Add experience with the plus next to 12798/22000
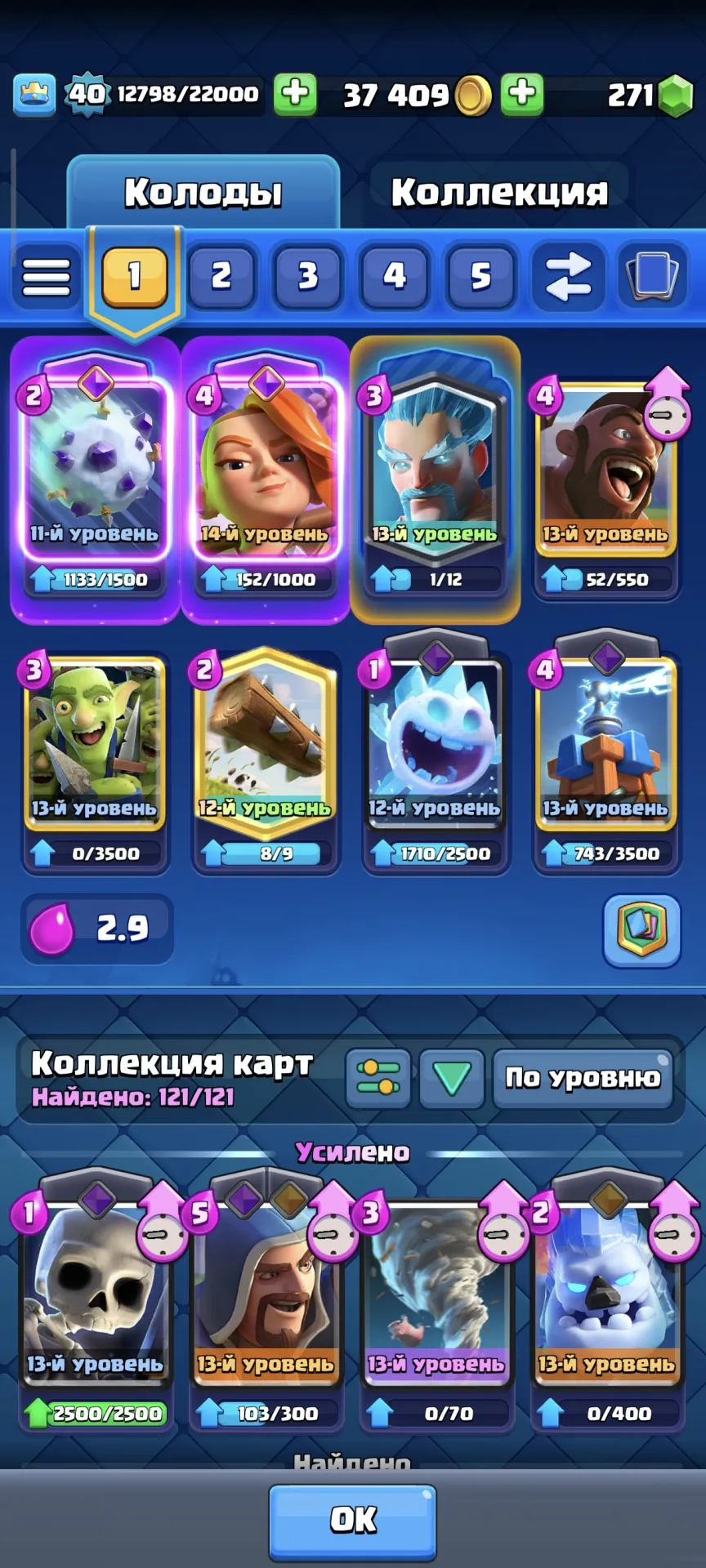The height and width of the screenshot is (1568, 706). 295,93
